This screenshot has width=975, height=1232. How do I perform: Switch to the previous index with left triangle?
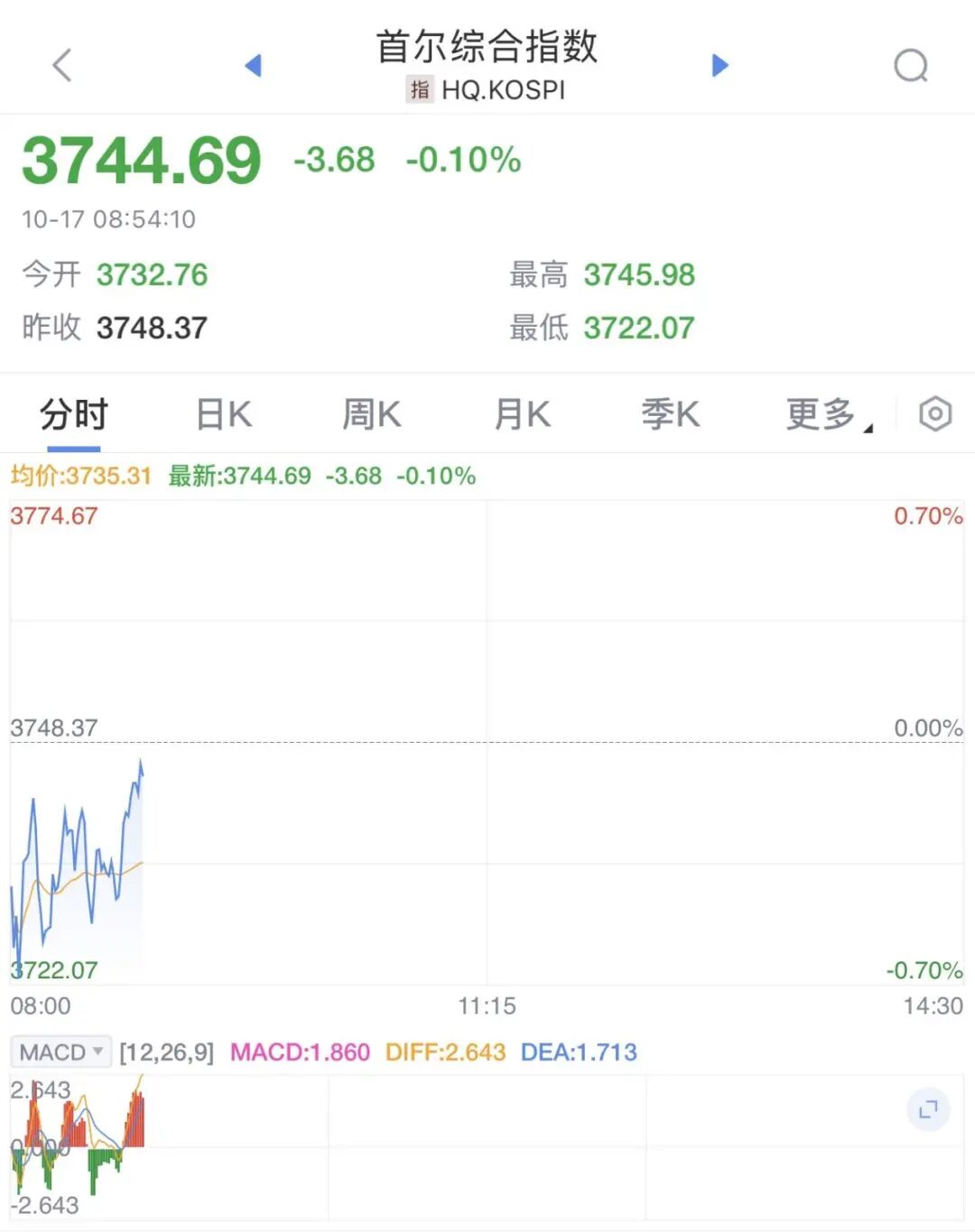254,65
